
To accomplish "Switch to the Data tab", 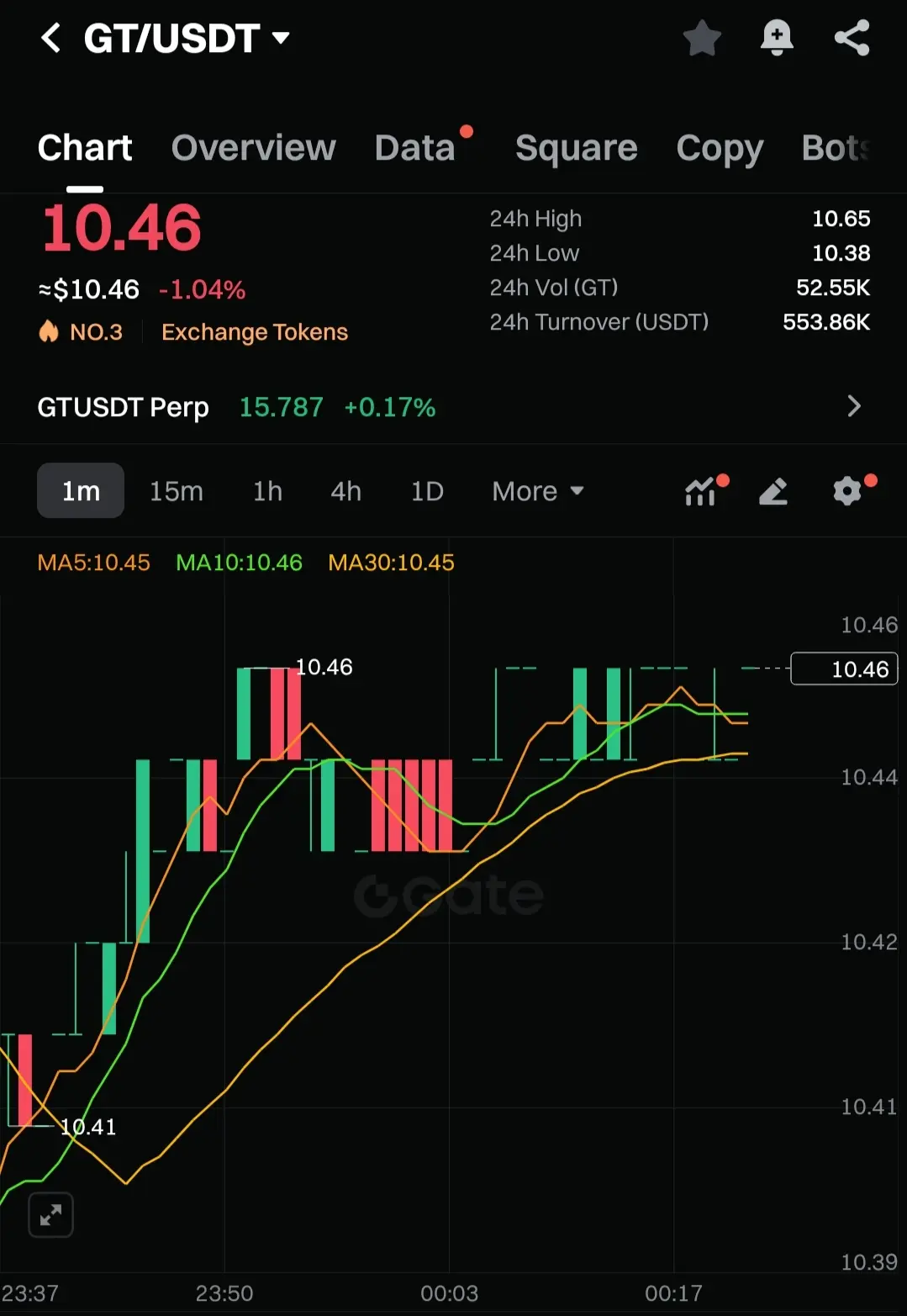I will coord(414,148).
